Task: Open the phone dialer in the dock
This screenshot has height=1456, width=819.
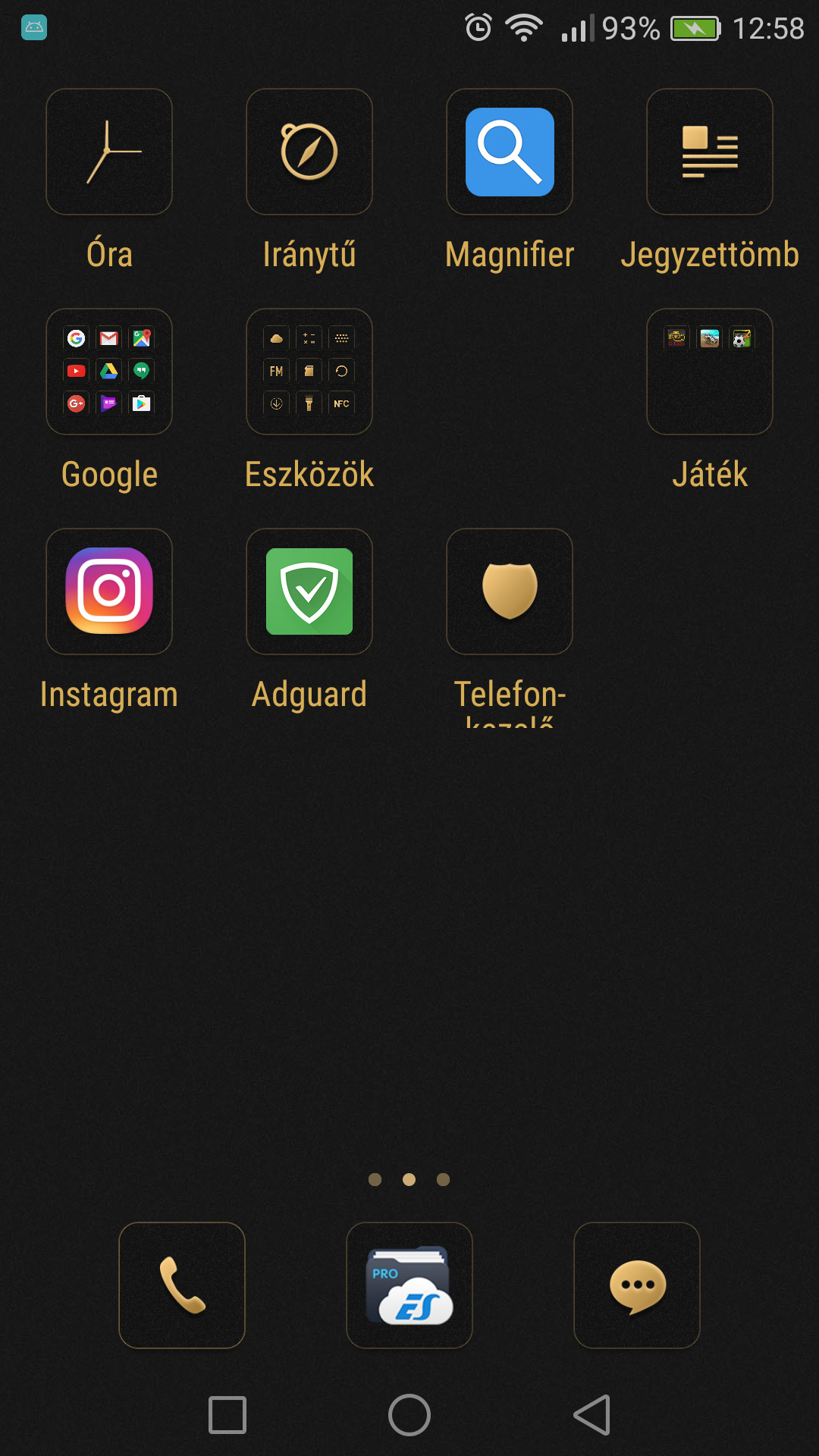Action: tap(182, 1285)
